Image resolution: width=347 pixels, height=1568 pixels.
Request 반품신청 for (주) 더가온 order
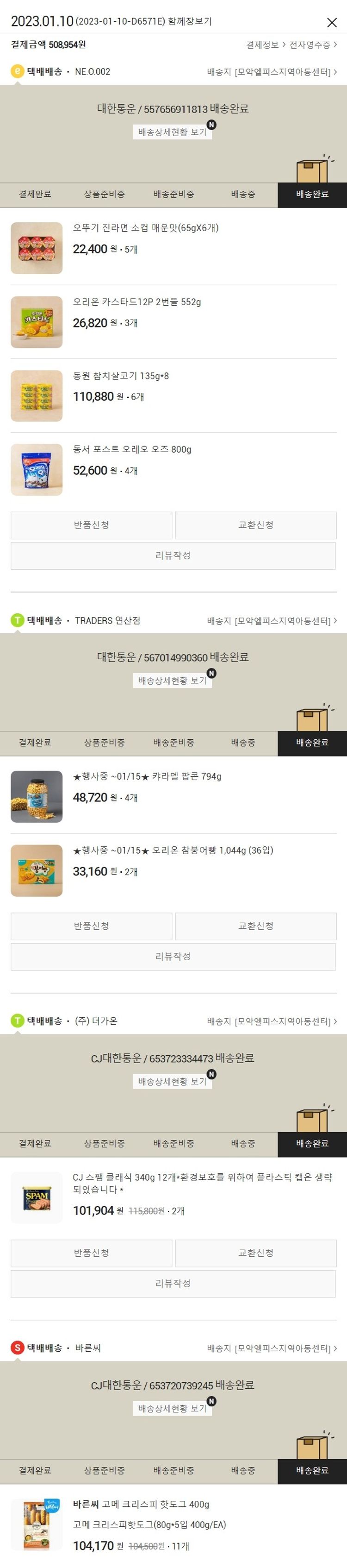pyautogui.click(x=91, y=1253)
